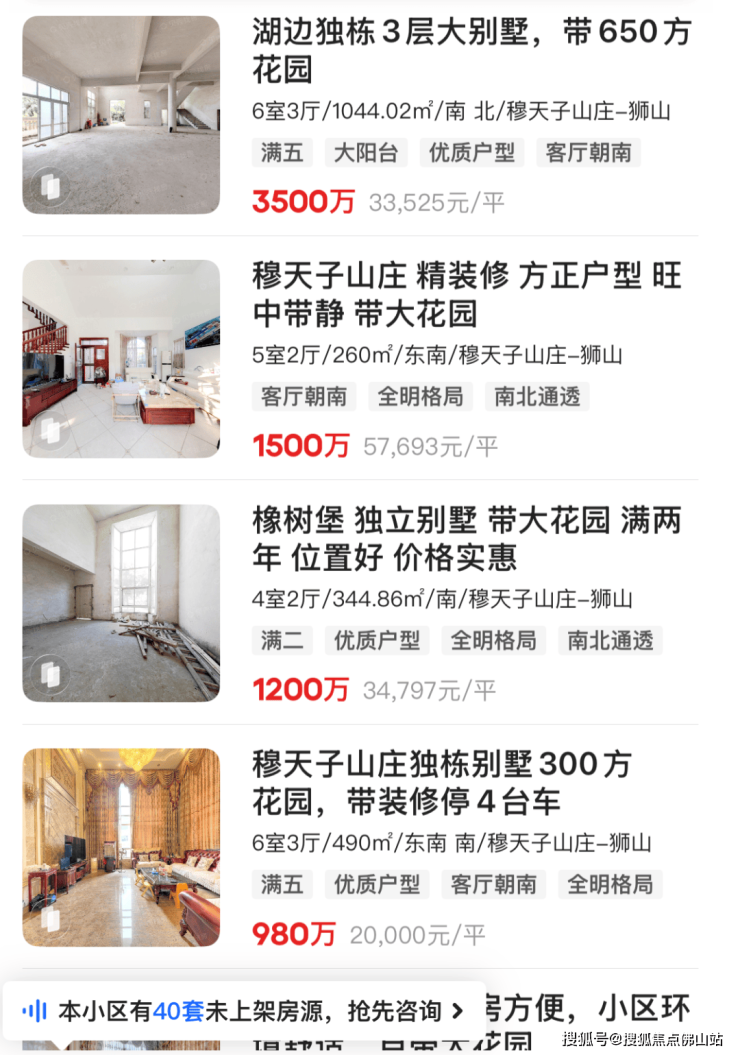Open the 橡树堡 独立别墅 1200万 listing
This screenshot has width=740, height=1055.
467,538
